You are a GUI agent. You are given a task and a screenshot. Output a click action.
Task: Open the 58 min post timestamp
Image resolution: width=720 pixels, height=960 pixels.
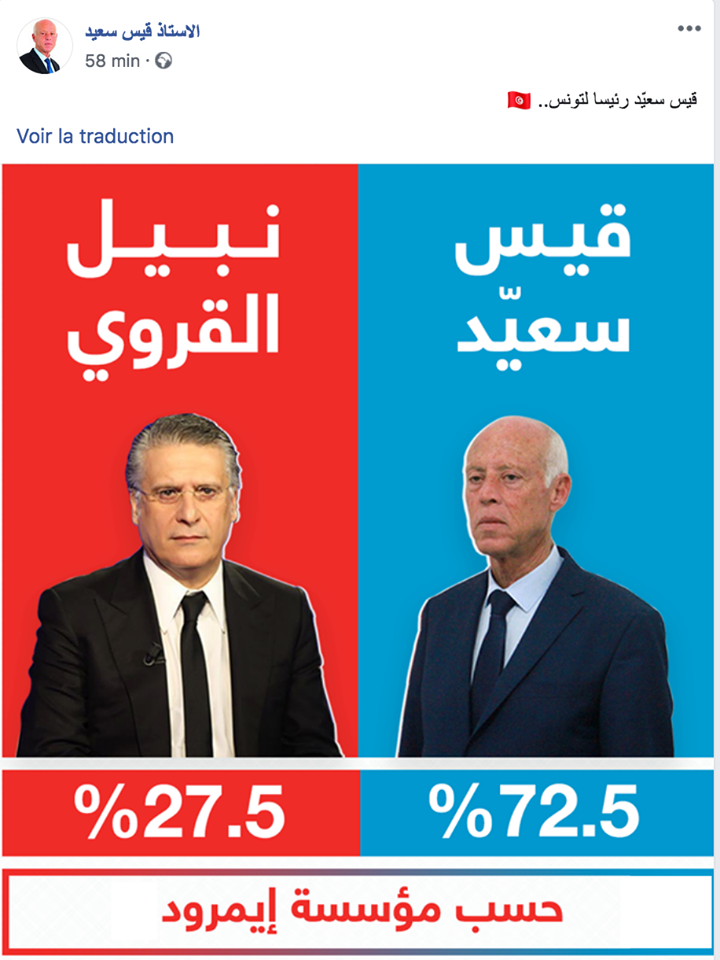point(112,60)
